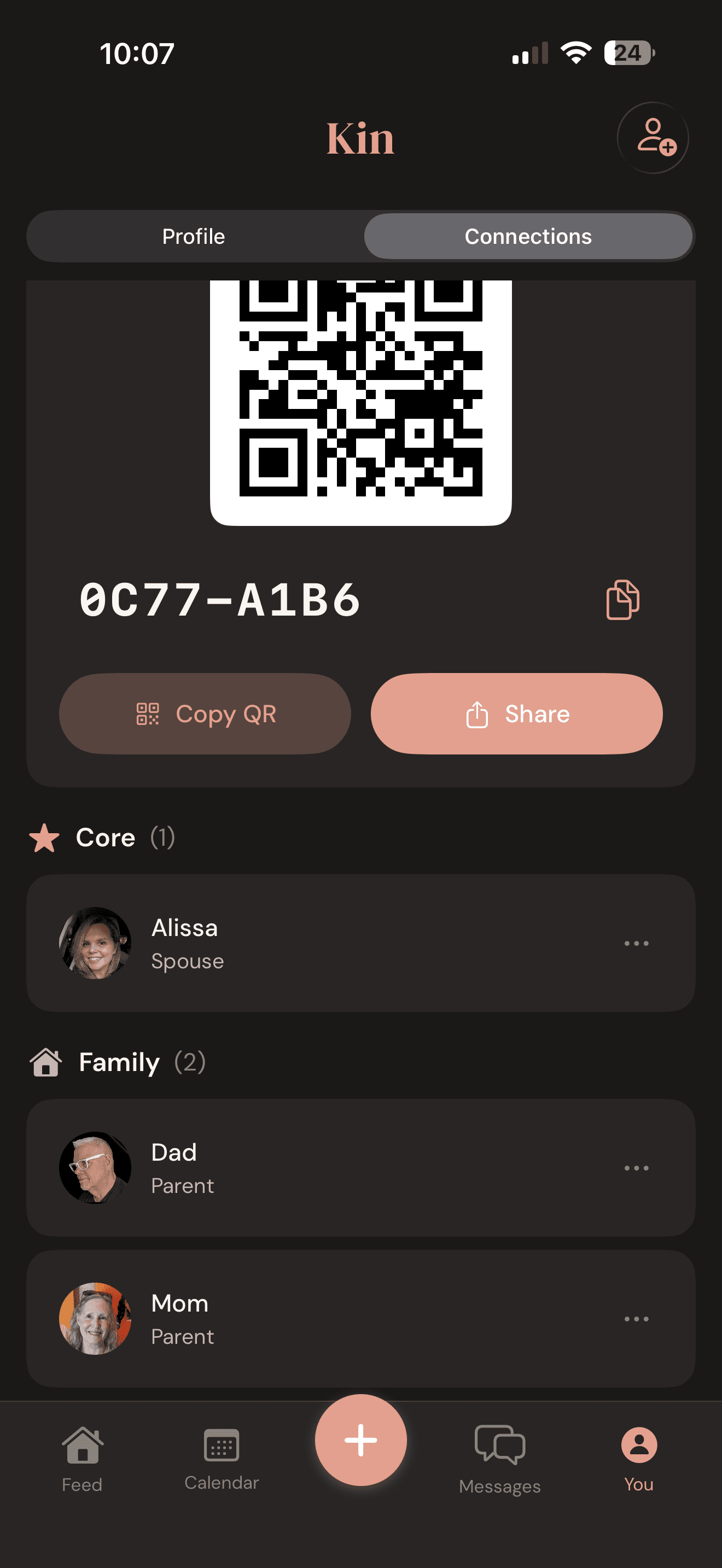Tap the plus button to create new item
The width and height of the screenshot is (722, 1568).
point(360,1440)
